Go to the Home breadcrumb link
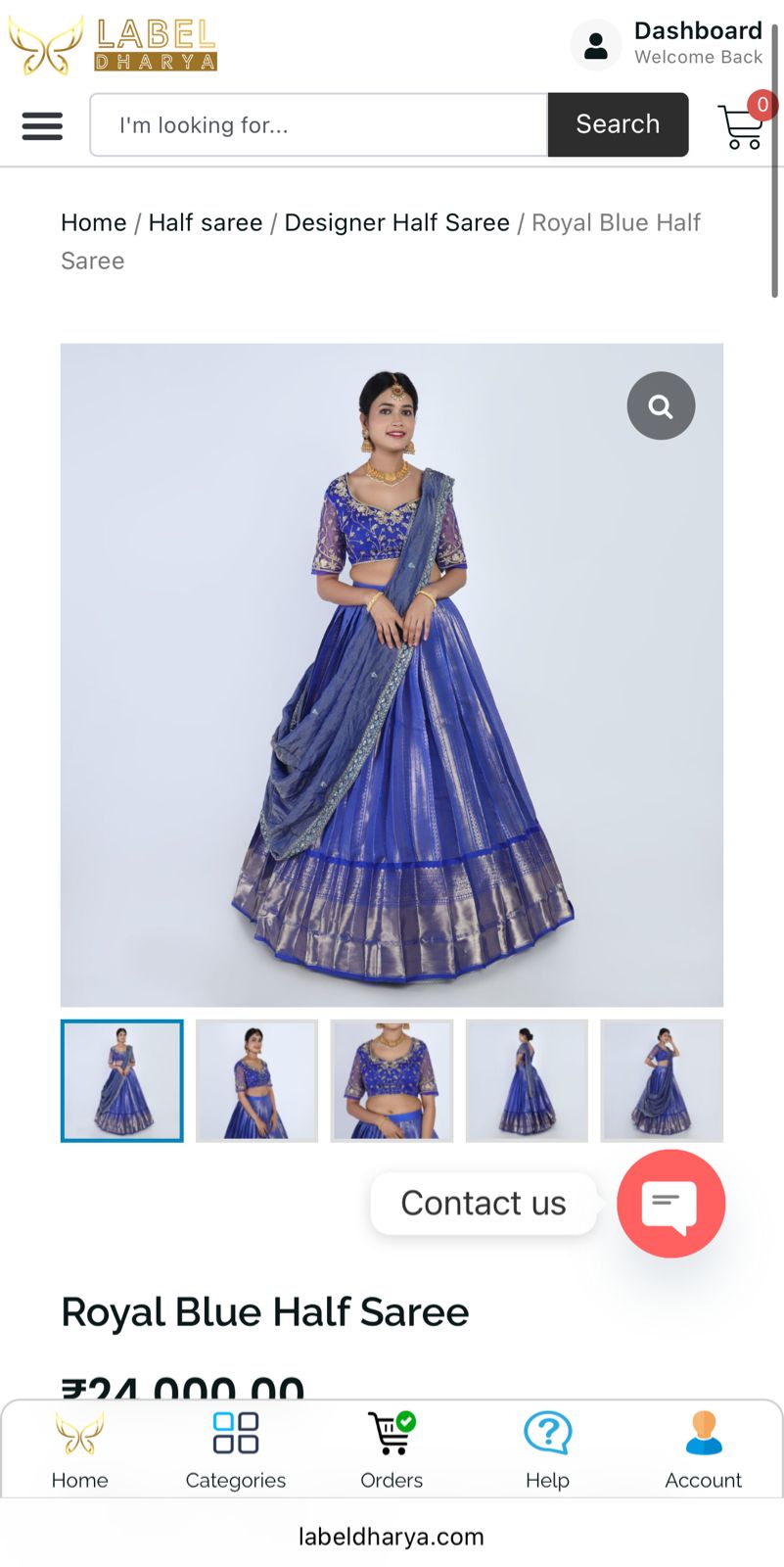 tap(94, 222)
